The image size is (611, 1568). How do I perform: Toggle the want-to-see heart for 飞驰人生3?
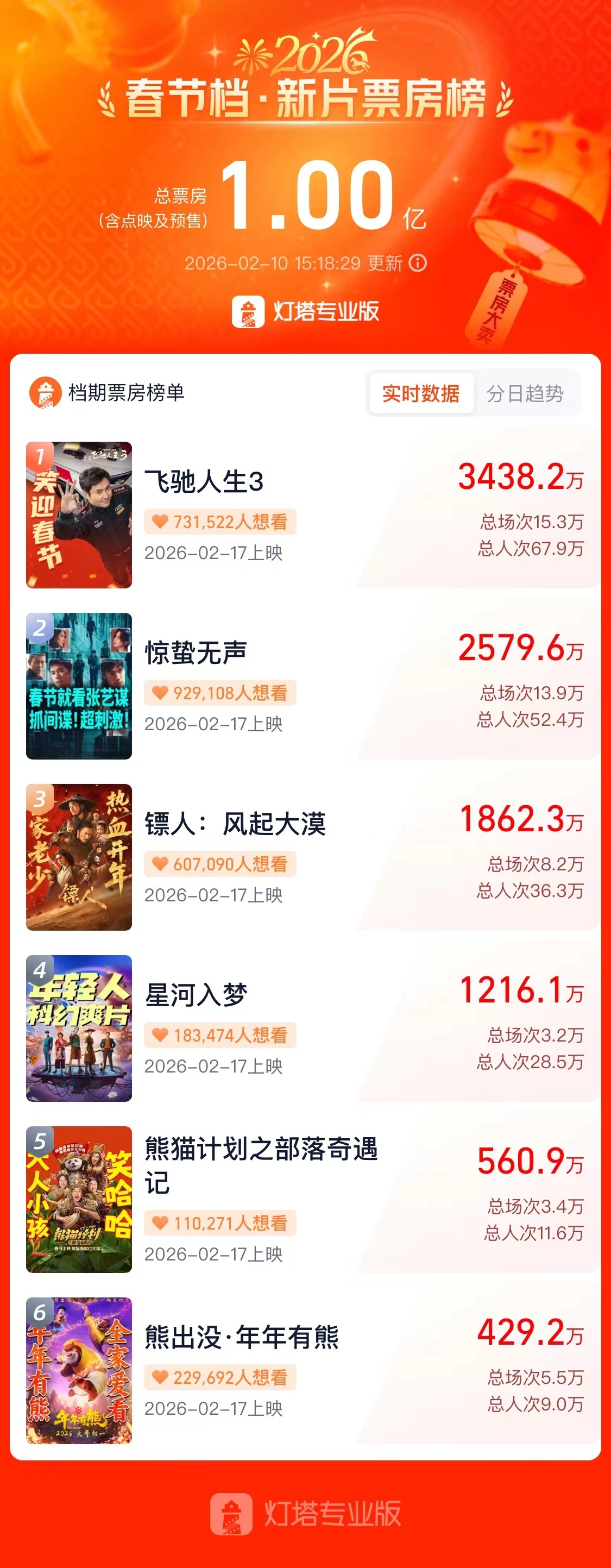pyautogui.click(x=160, y=522)
